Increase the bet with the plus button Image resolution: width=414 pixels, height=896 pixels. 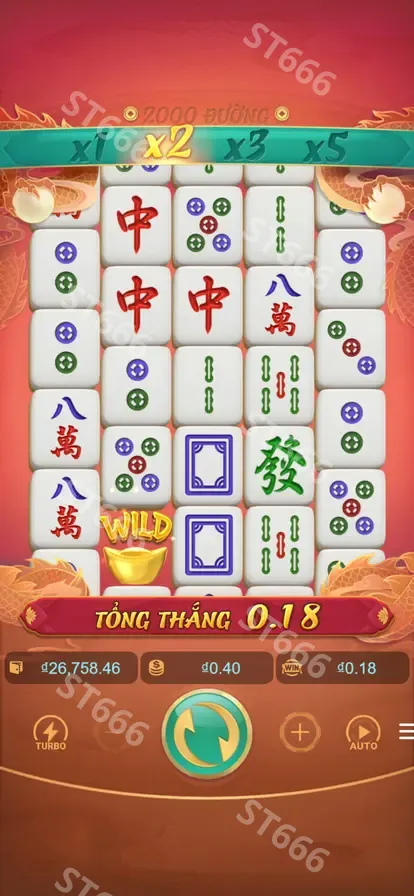point(300,732)
